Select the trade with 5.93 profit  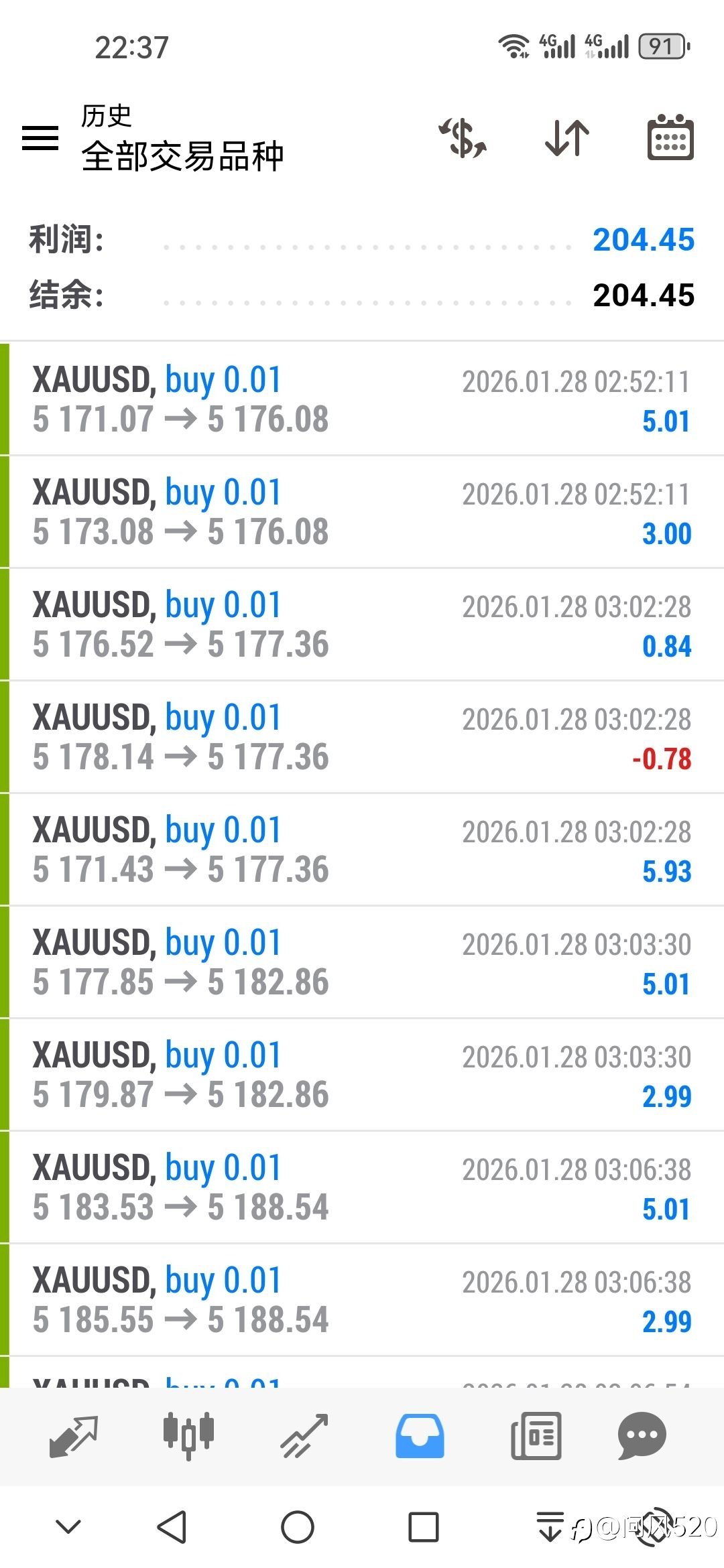pos(362,850)
